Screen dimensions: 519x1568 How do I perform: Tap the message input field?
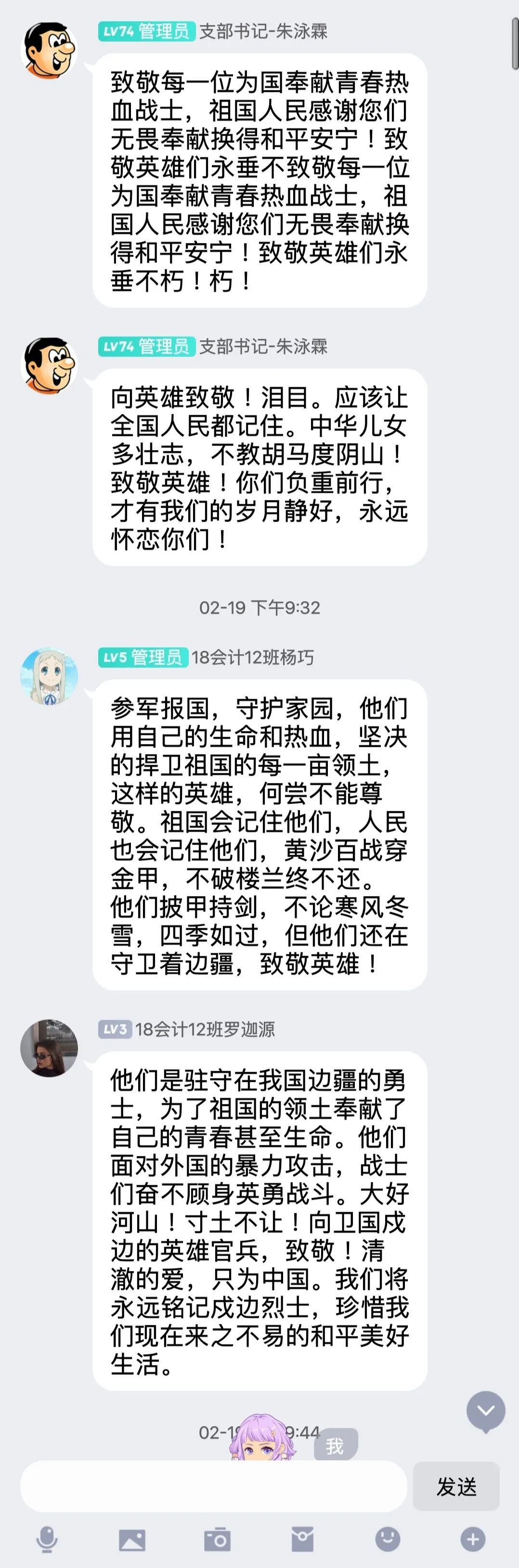(x=213, y=1486)
